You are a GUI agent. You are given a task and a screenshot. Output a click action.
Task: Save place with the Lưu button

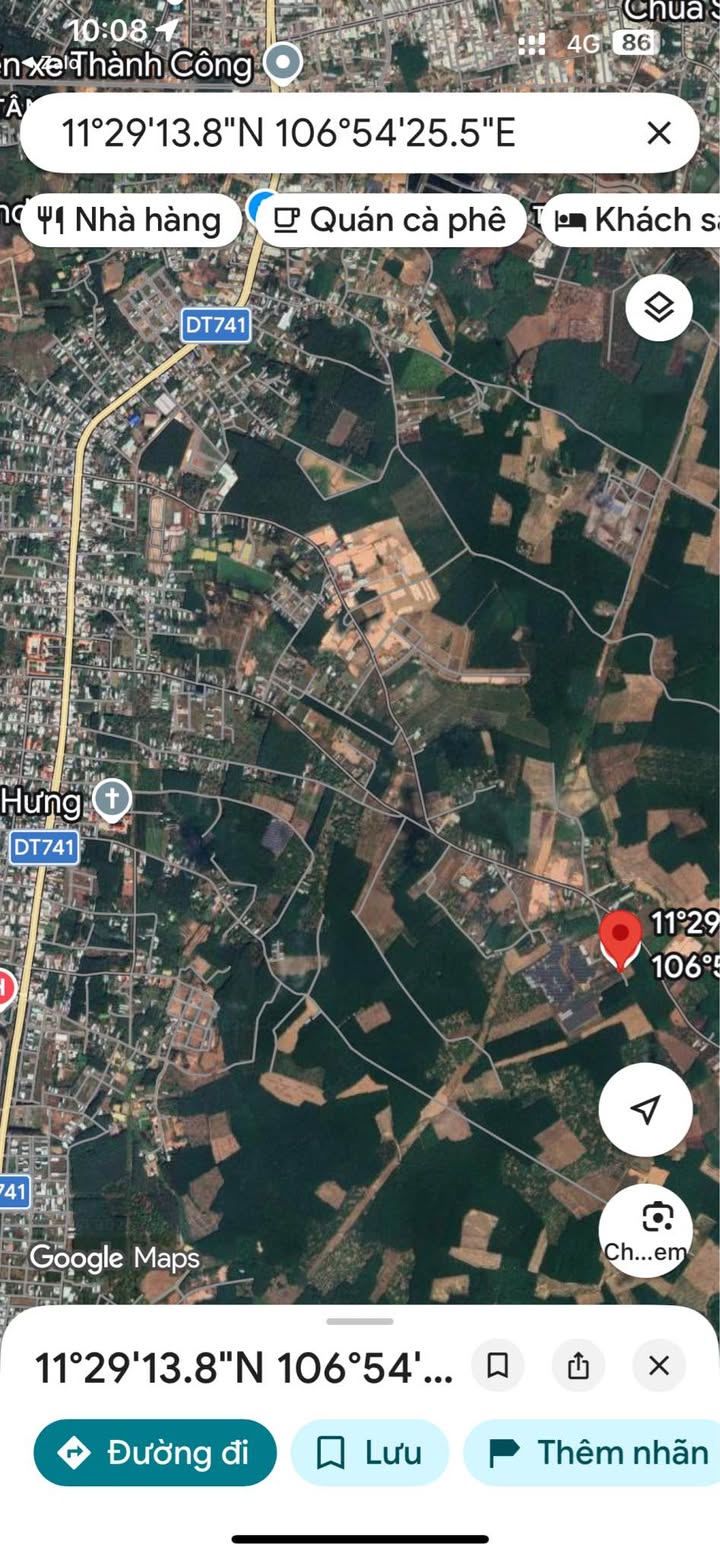pyautogui.click(x=370, y=1452)
